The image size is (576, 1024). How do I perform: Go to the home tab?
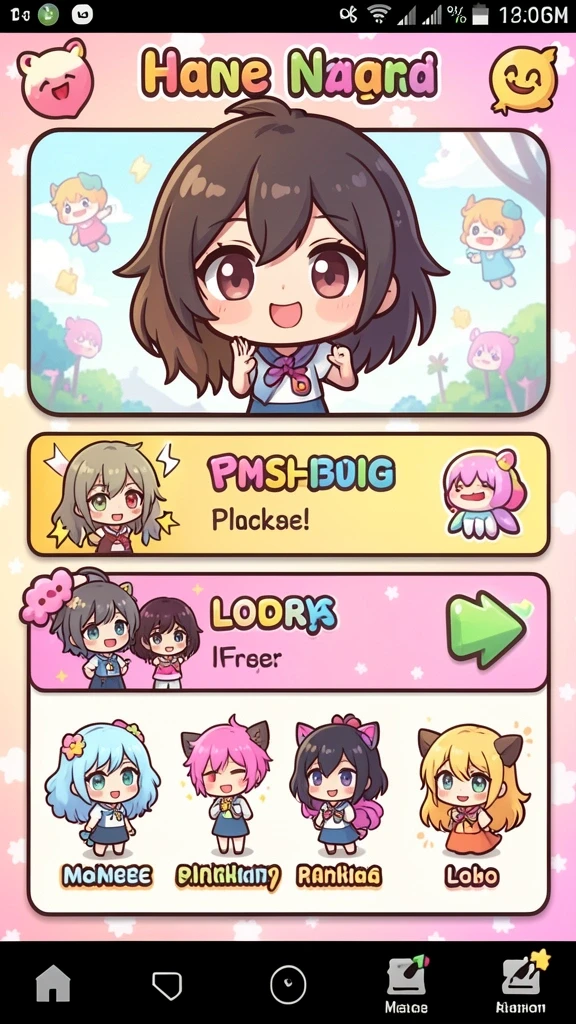(53, 984)
